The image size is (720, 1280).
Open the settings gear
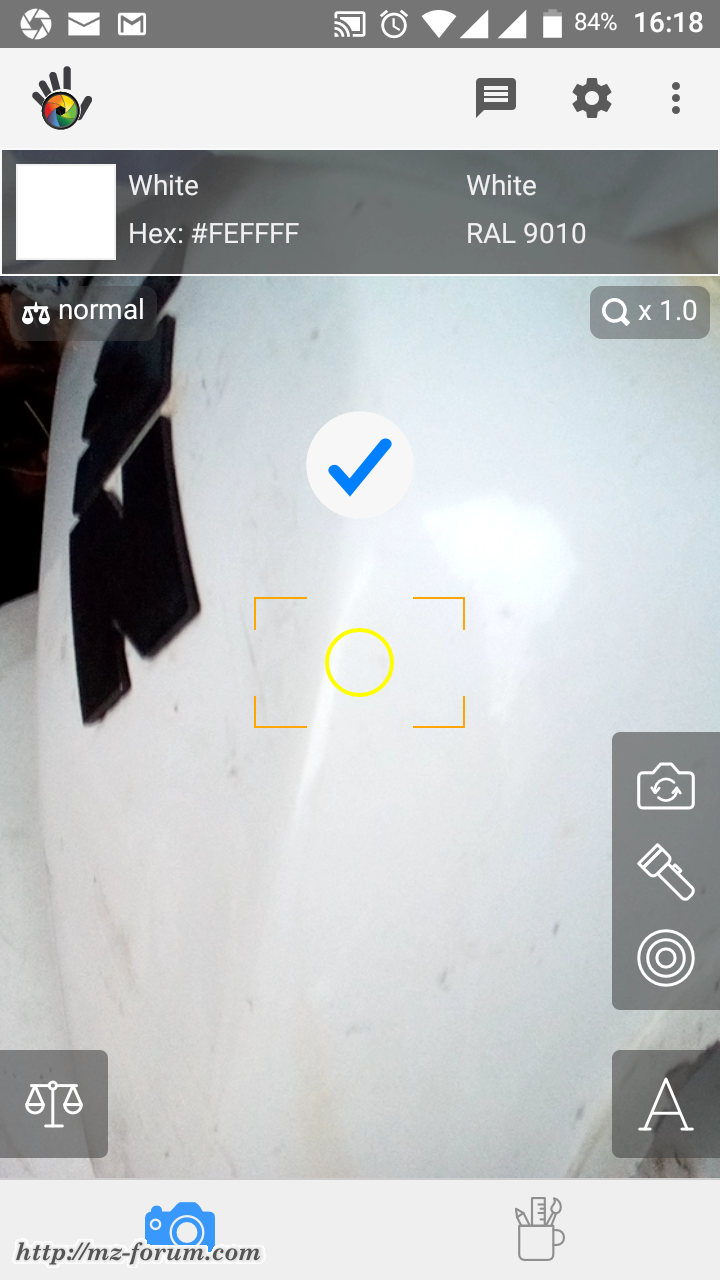tap(592, 98)
